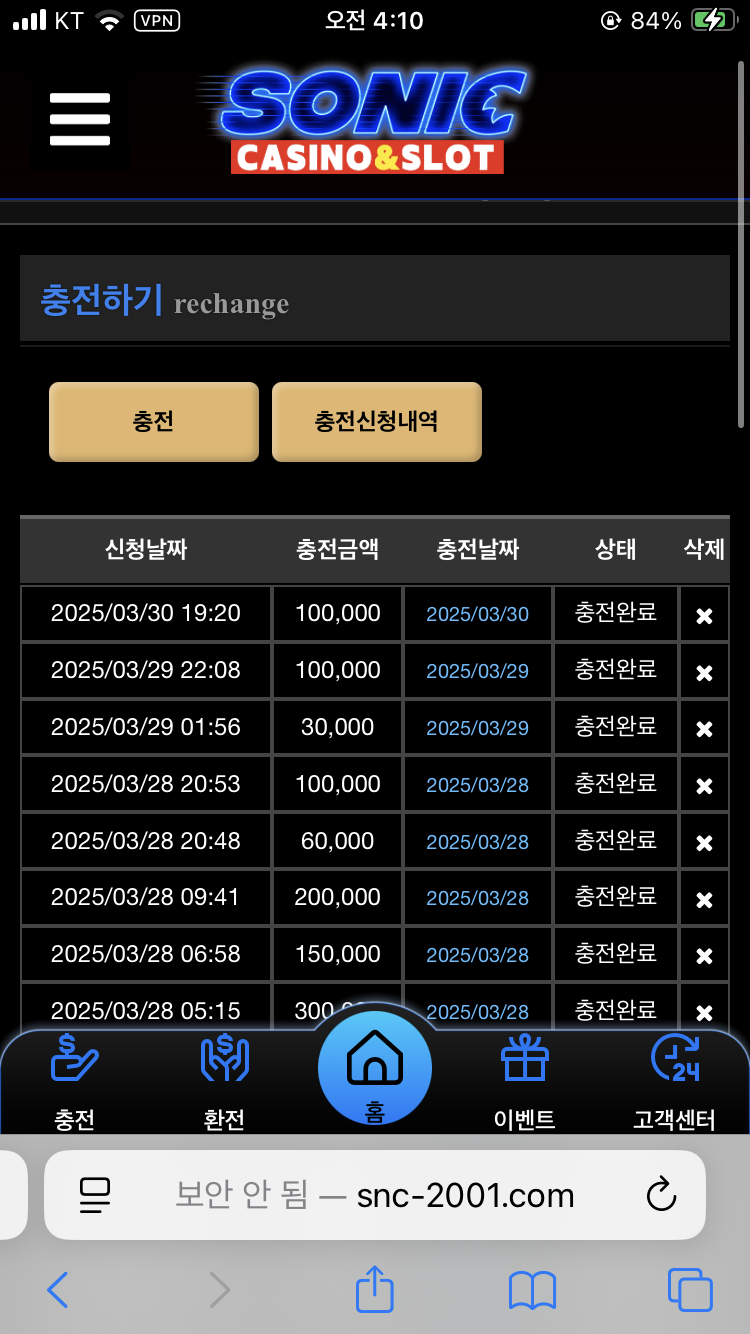Remove the 2025/03/28 06:58 entry

tap(704, 957)
